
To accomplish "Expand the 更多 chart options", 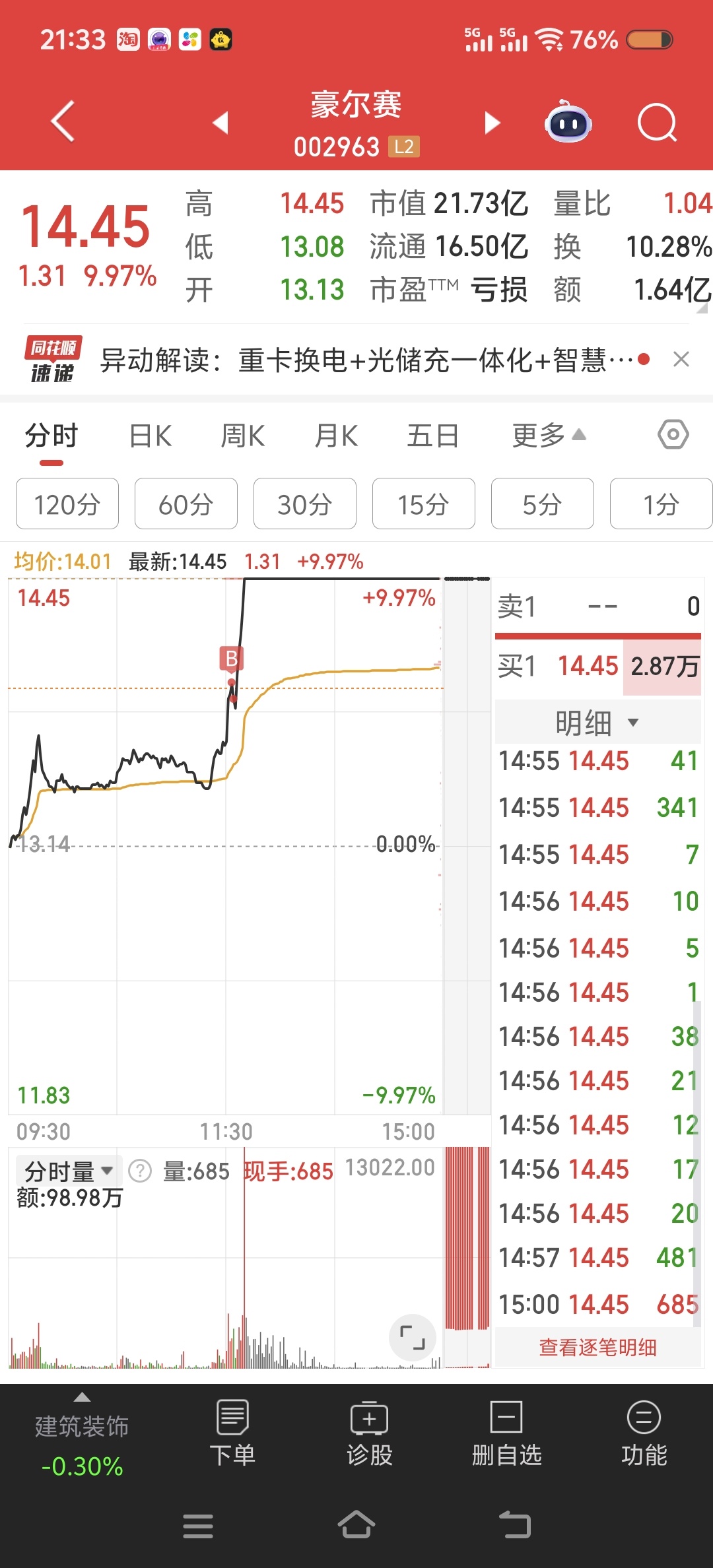I will pyautogui.click(x=548, y=436).
